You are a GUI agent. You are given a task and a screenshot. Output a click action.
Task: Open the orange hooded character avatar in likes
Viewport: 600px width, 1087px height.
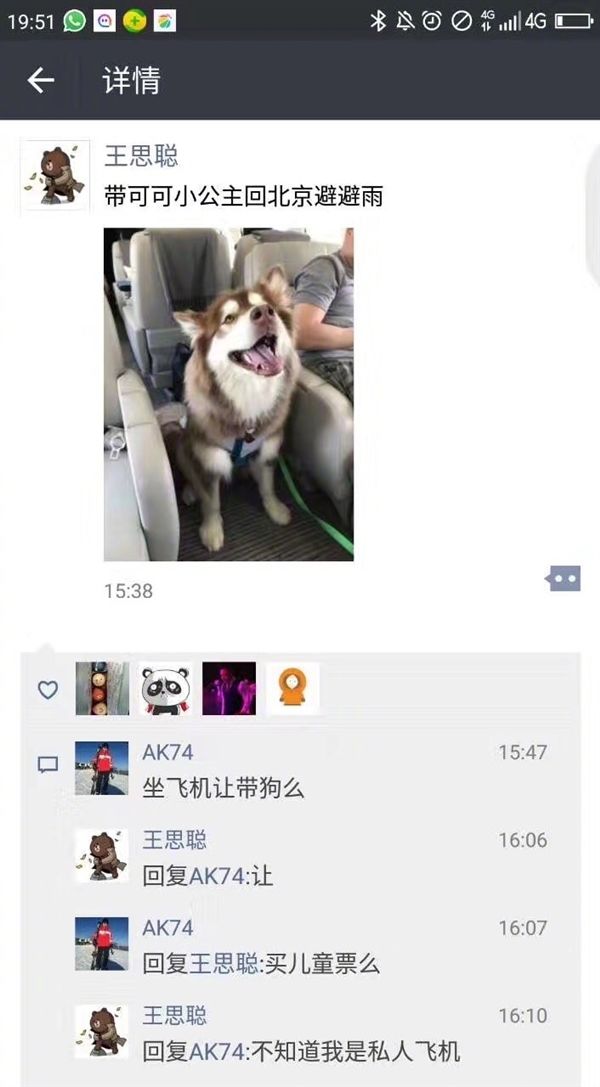coord(292,688)
